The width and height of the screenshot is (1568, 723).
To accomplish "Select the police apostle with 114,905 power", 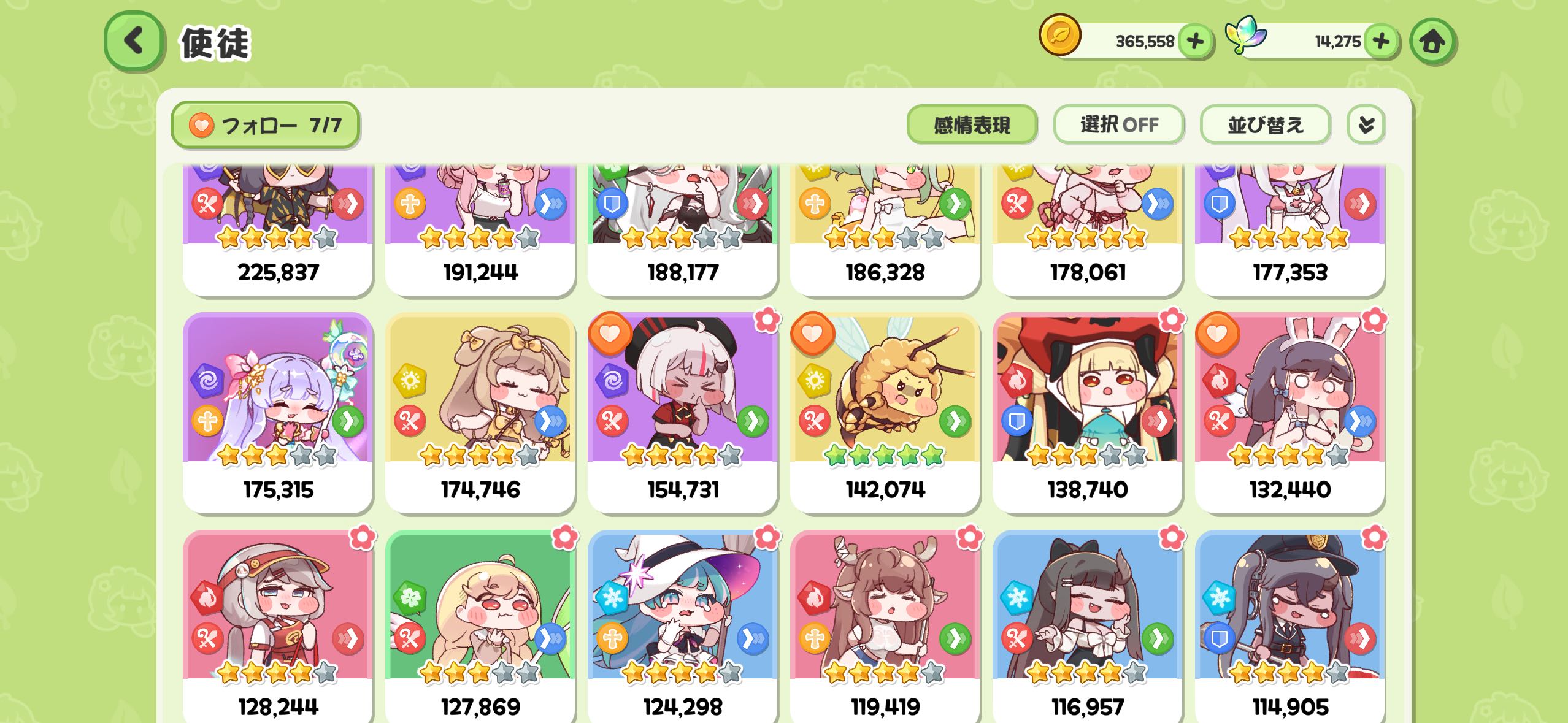I will tap(1290, 627).
